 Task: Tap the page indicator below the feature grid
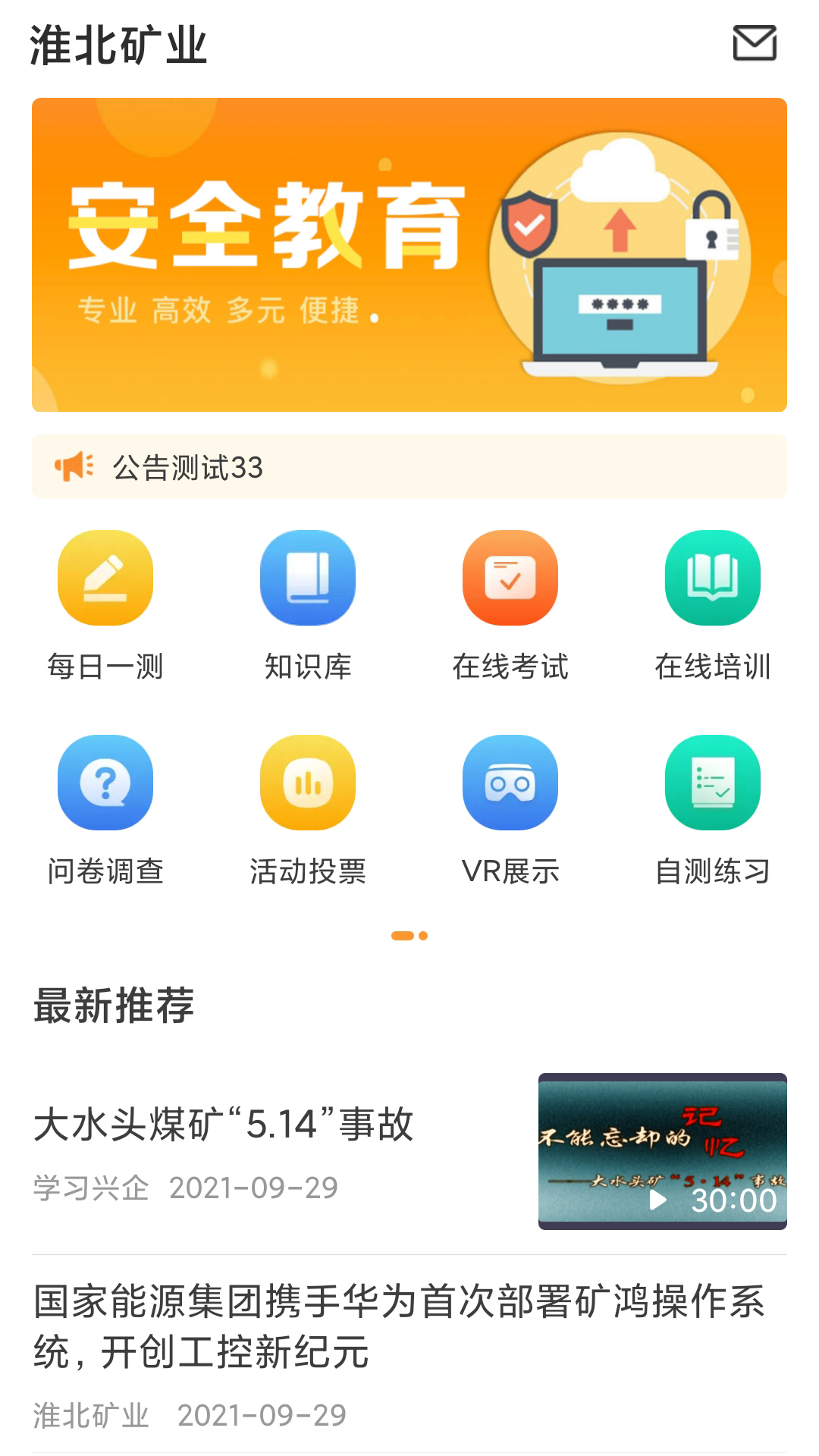[x=409, y=935]
